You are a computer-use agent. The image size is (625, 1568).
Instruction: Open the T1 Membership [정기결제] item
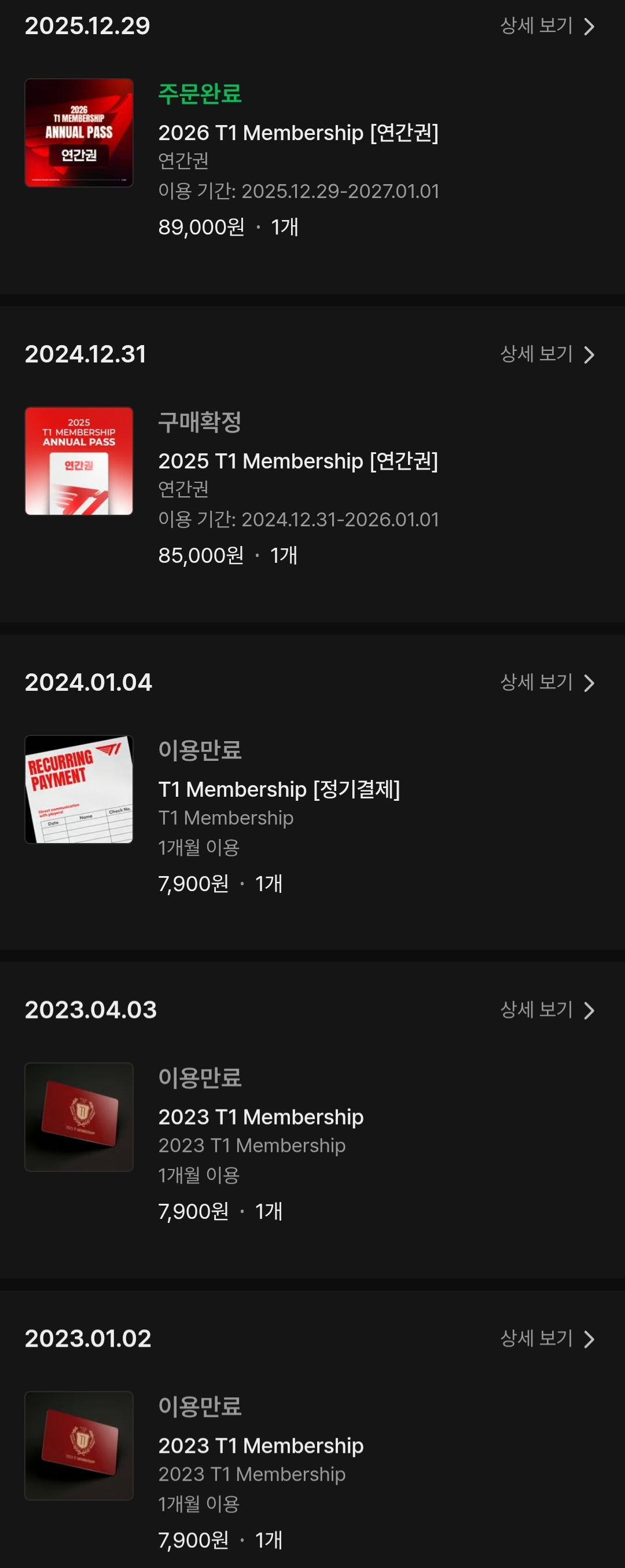(x=279, y=789)
